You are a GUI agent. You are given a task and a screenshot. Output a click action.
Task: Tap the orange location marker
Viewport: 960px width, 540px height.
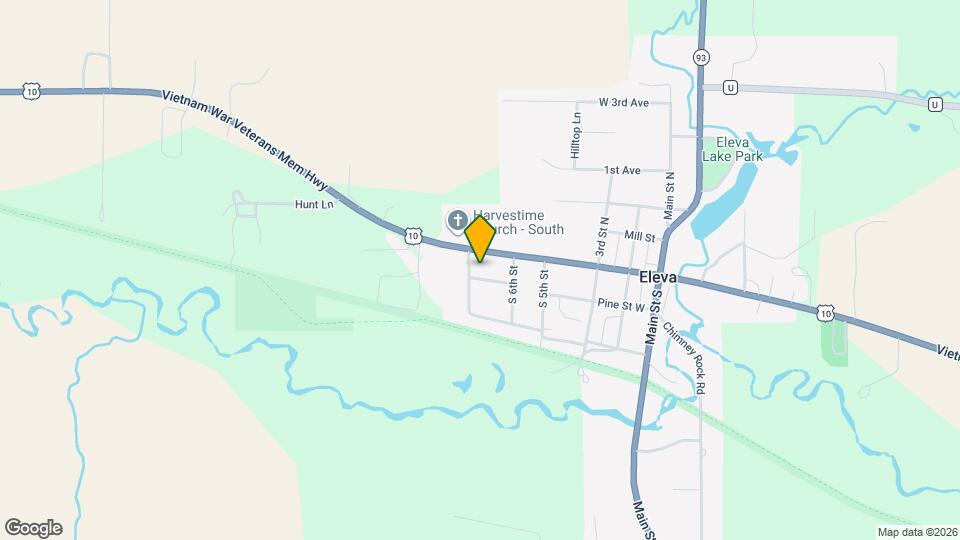click(x=480, y=238)
